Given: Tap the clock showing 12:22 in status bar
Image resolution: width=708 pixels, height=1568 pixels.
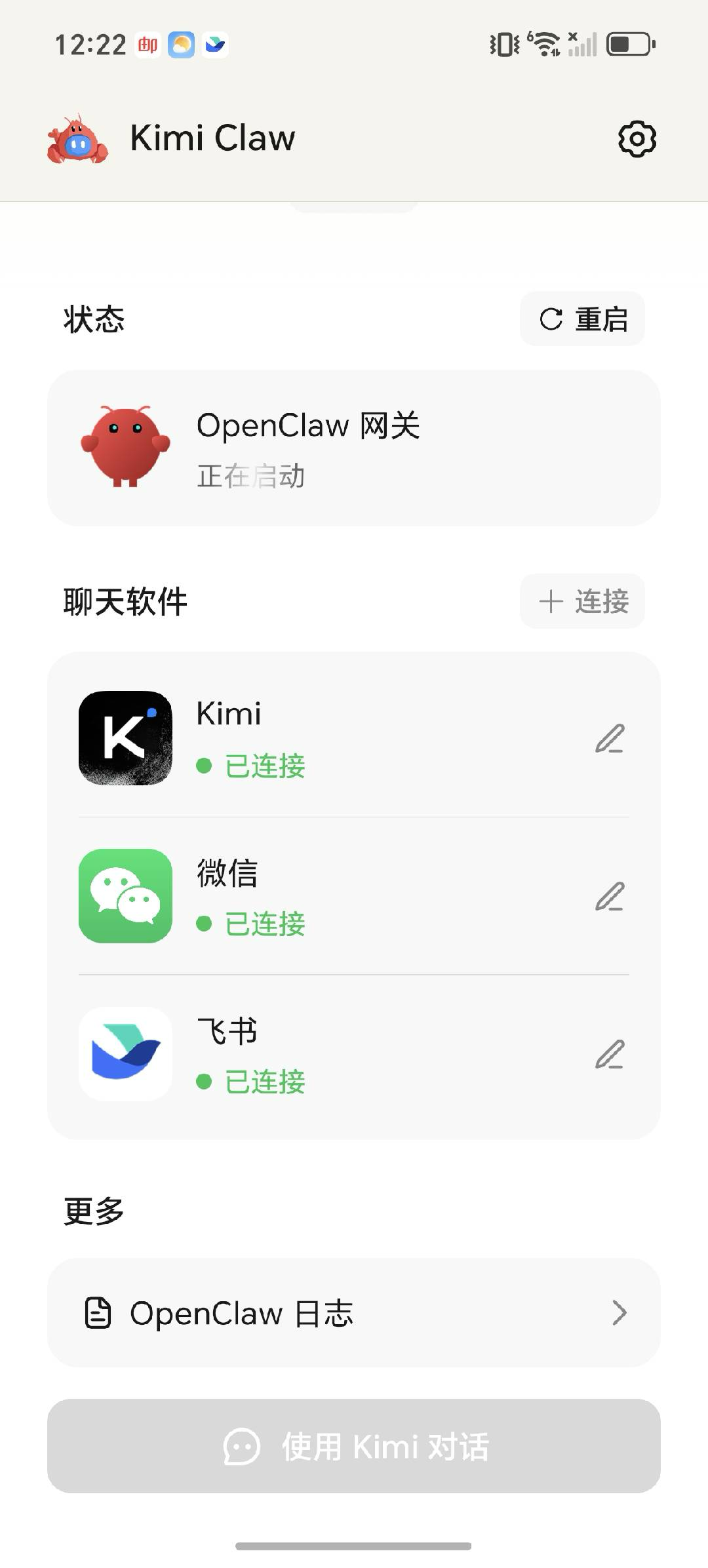Looking at the screenshot, I should (x=92, y=43).
